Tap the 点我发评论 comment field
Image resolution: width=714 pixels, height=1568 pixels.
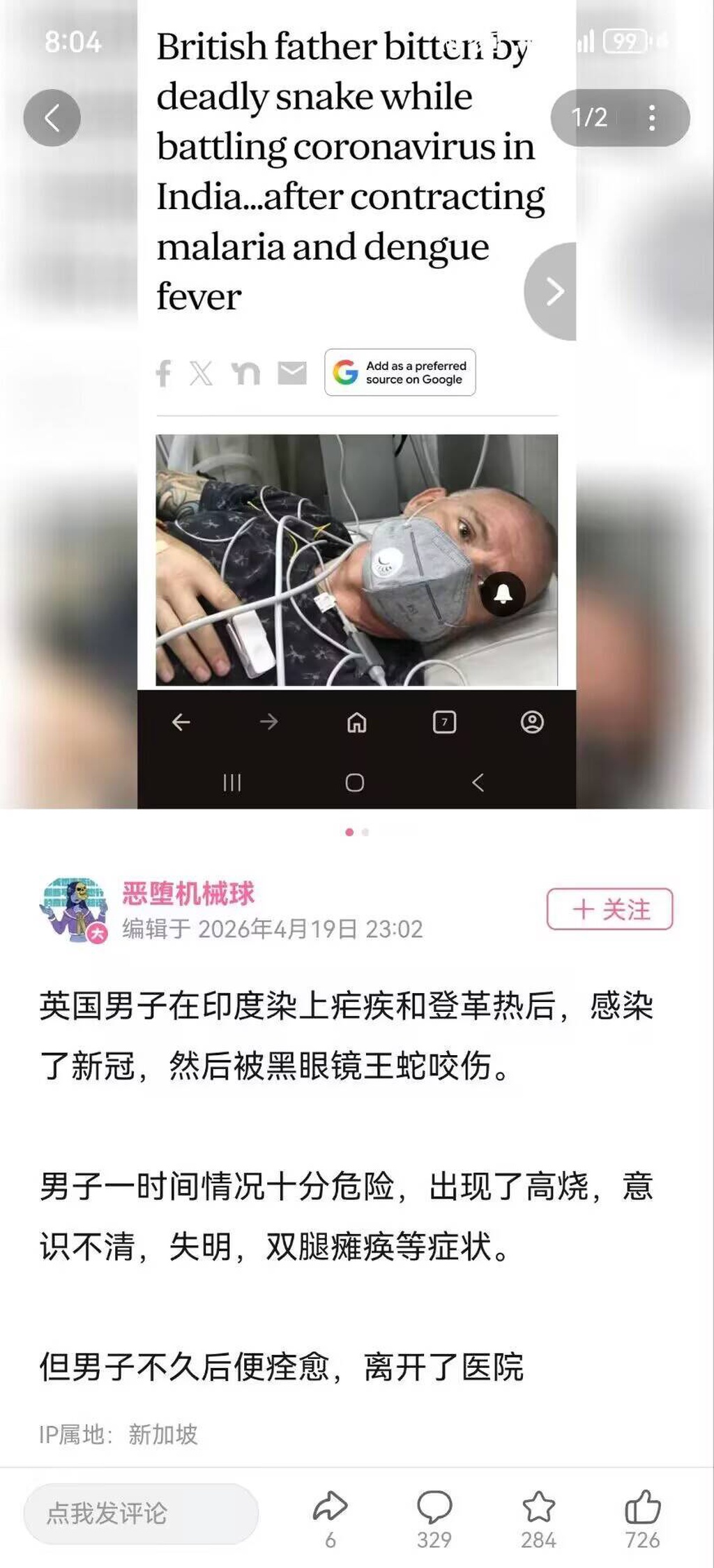[x=141, y=1513]
